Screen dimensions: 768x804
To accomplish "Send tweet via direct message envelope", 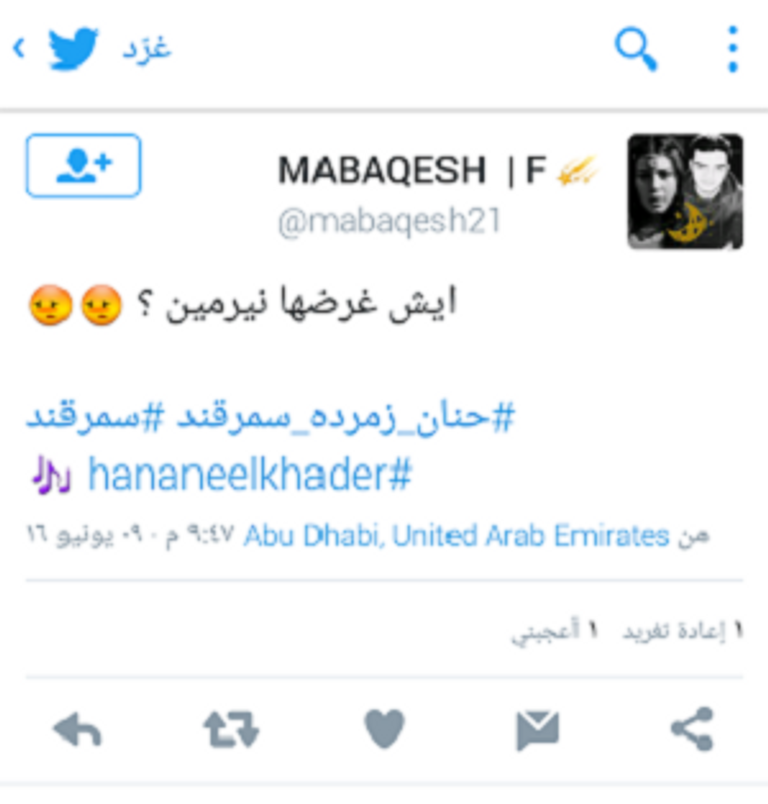I will (x=537, y=730).
